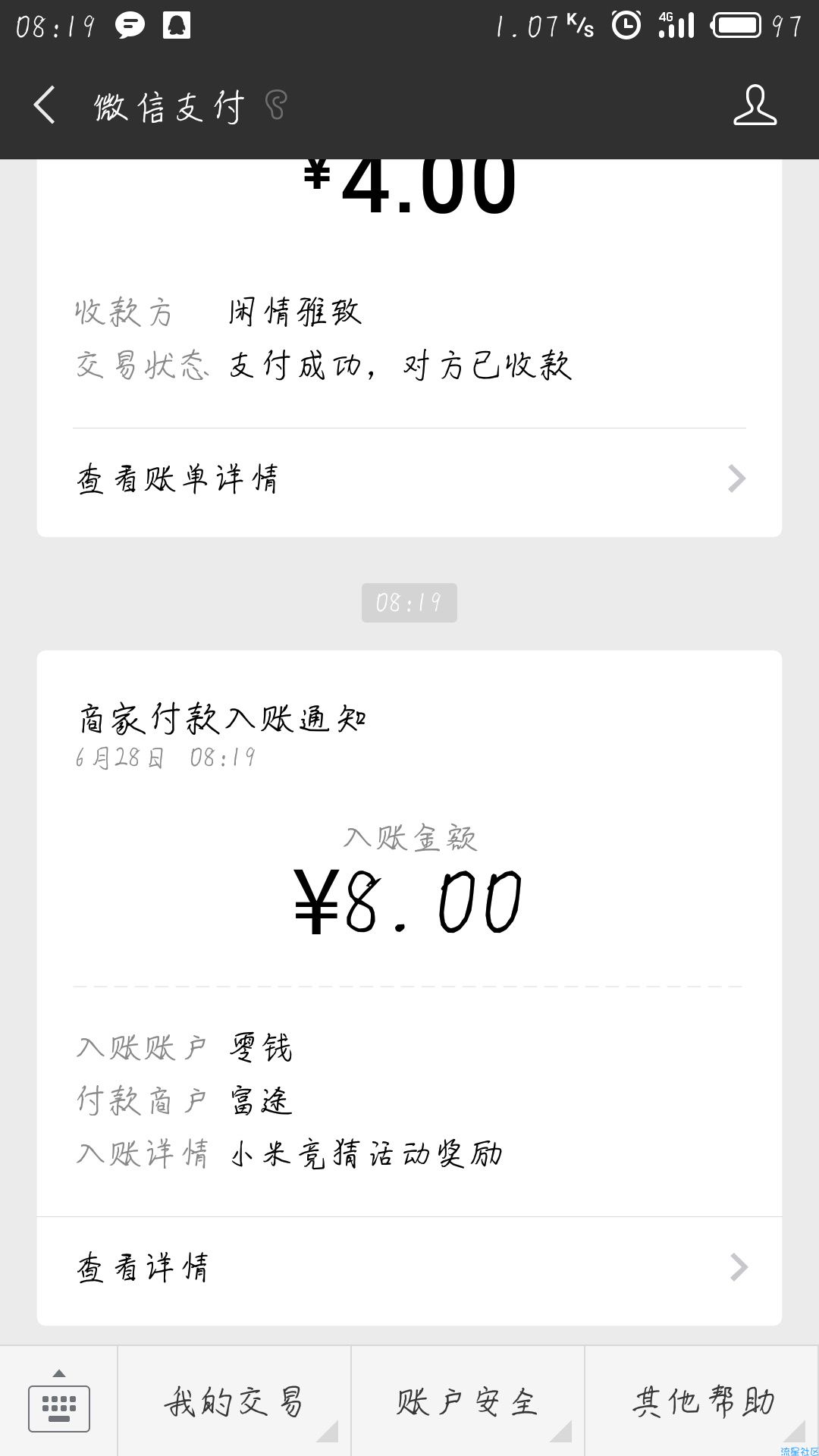
Task: Open 查看账单详情 for the ¥4.00 payment
Action: pos(409,479)
